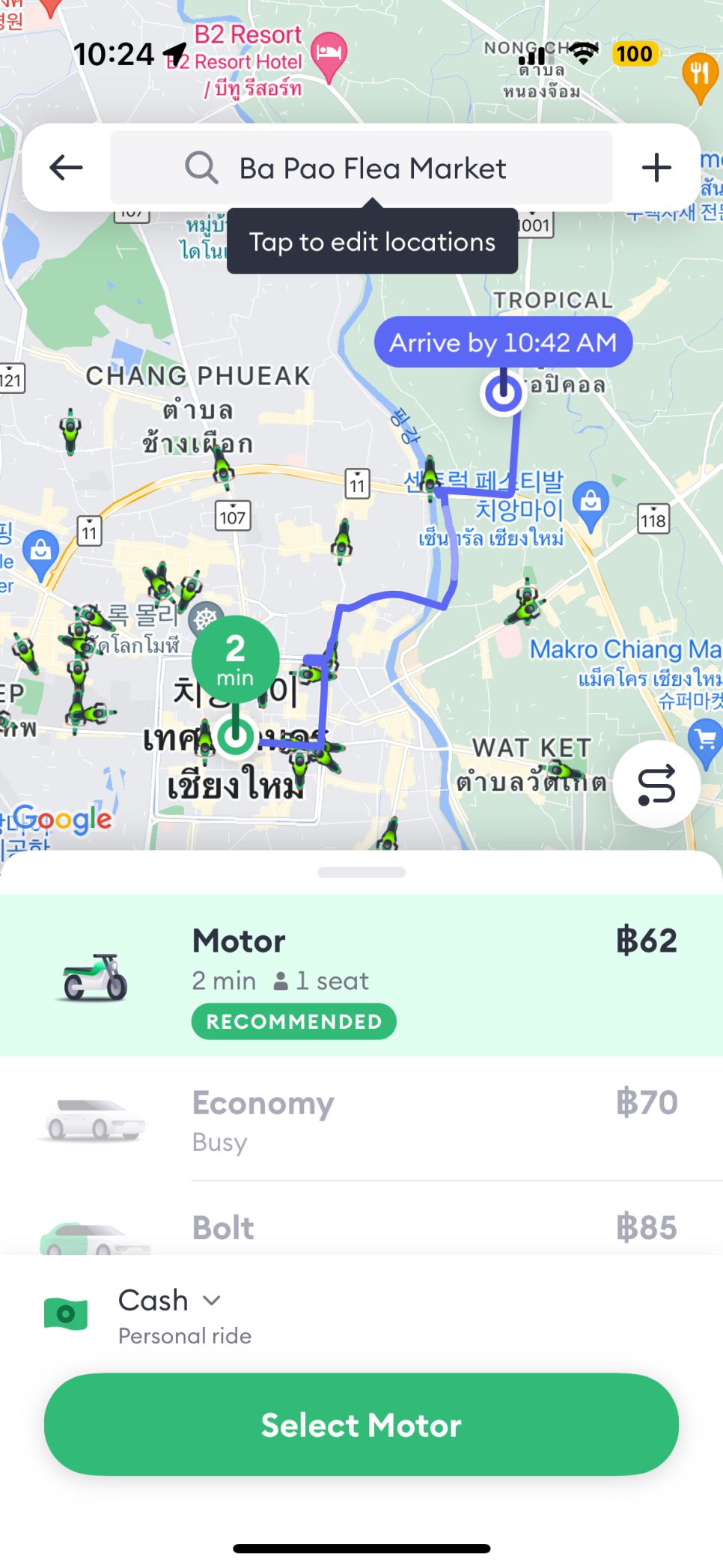Screen dimensions: 723x1568
Task: Tap the green 2 min pickup marker
Action: tap(236, 658)
